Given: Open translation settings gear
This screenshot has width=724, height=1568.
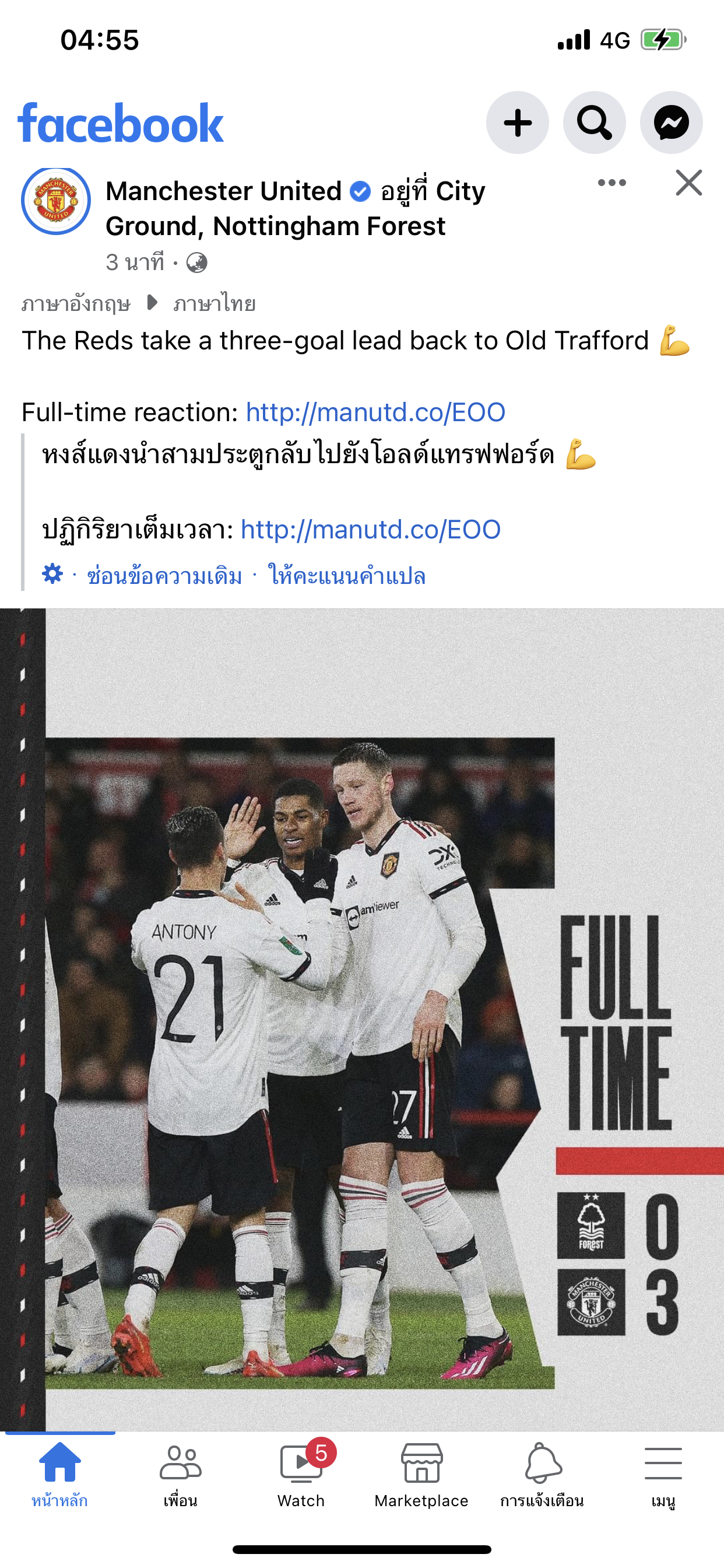Looking at the screenshot, I should pos(52,574).
